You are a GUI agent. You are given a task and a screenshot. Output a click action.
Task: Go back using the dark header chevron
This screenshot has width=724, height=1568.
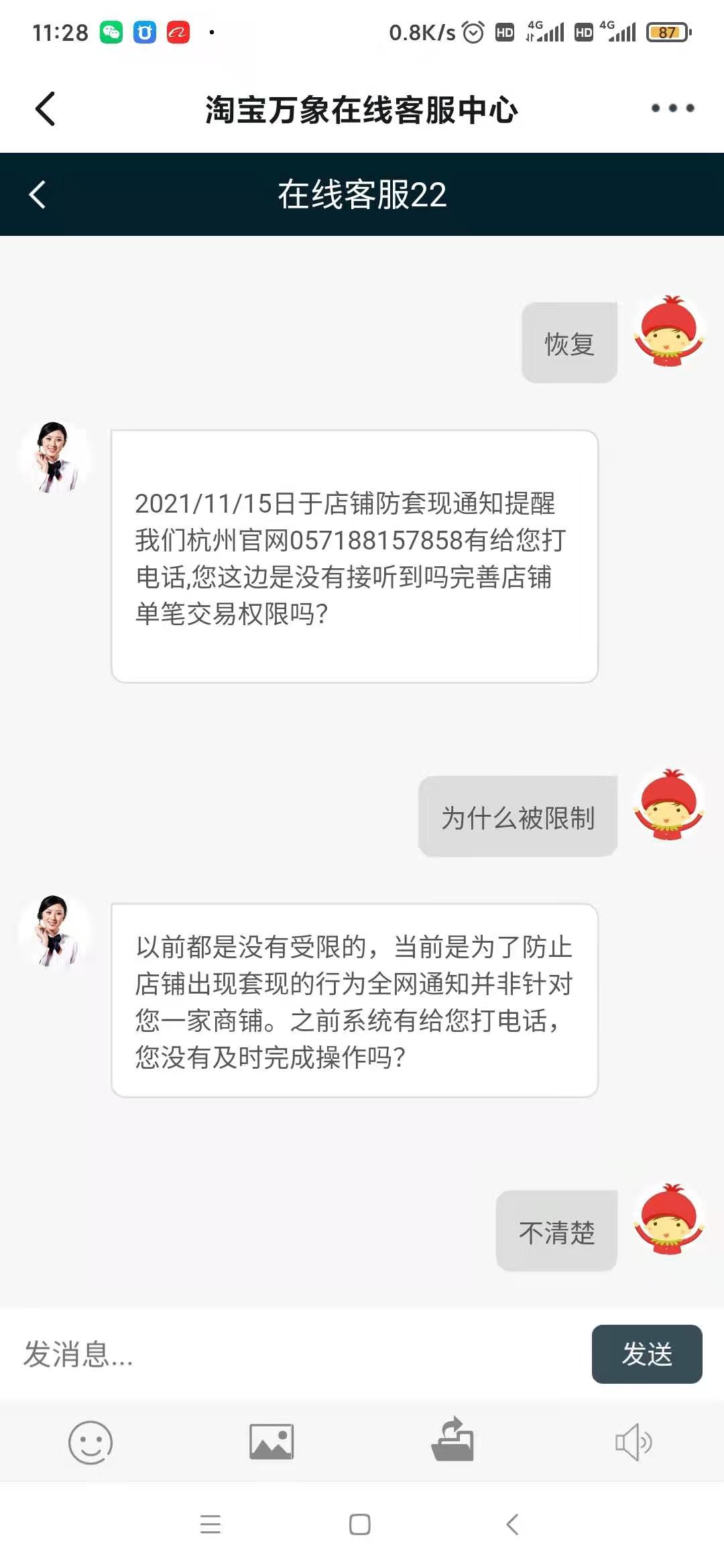pos(37,194)
